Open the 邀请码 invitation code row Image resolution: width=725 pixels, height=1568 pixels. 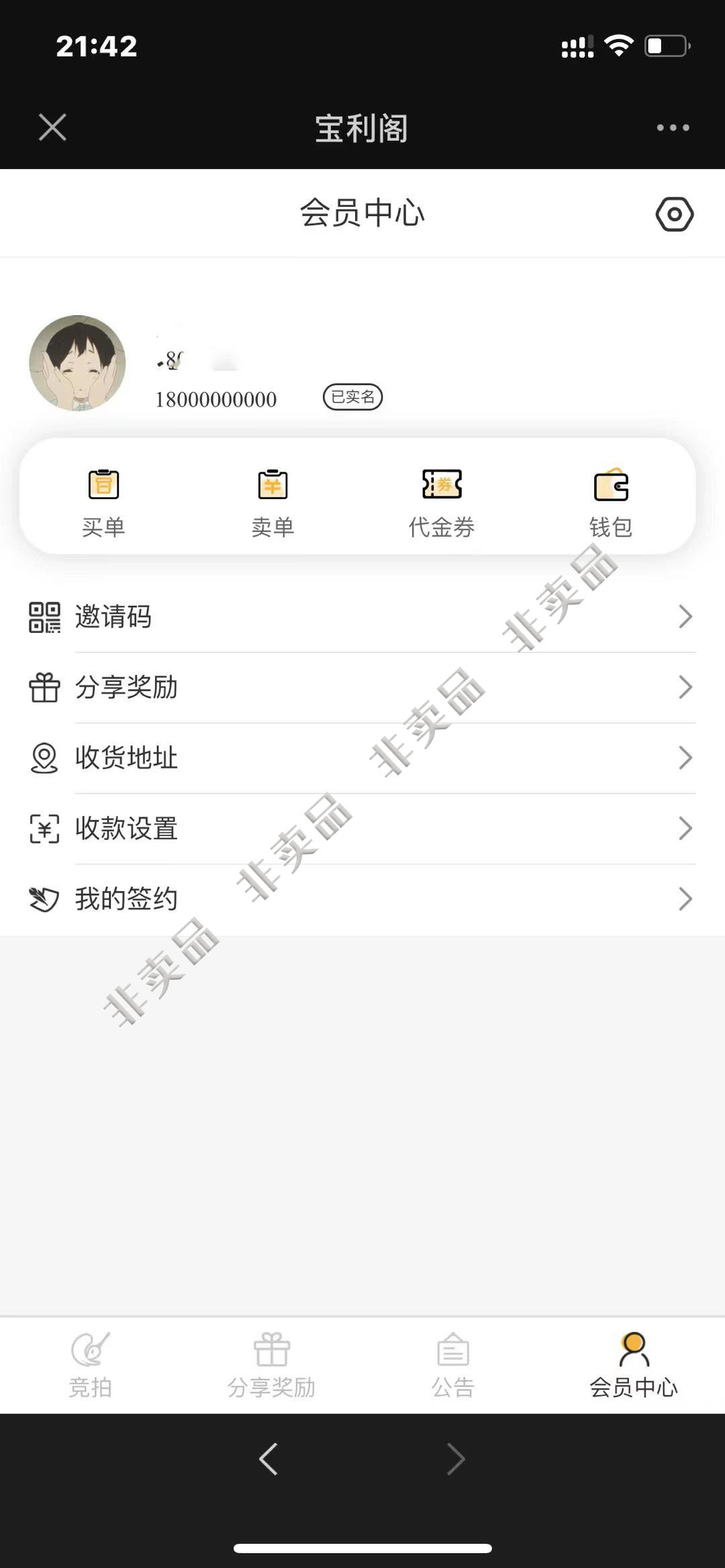362,617
